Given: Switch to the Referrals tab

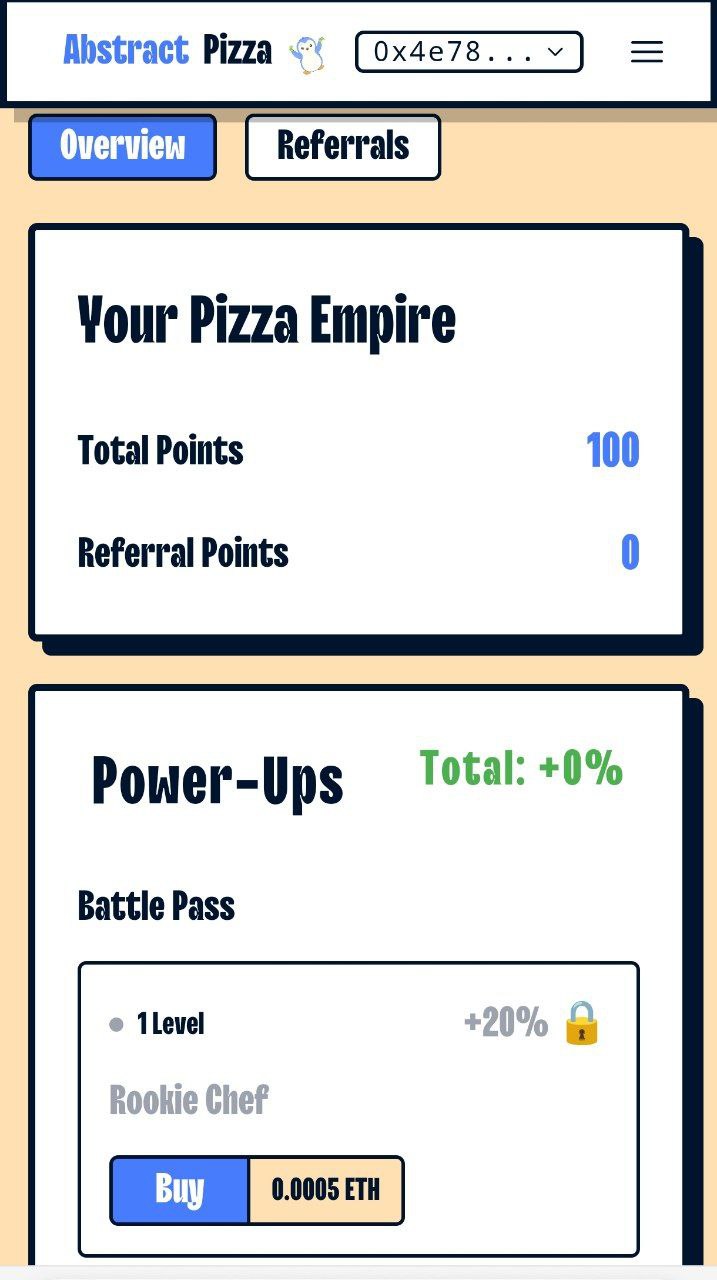Looking at the screenshot, I should point(342,147).
